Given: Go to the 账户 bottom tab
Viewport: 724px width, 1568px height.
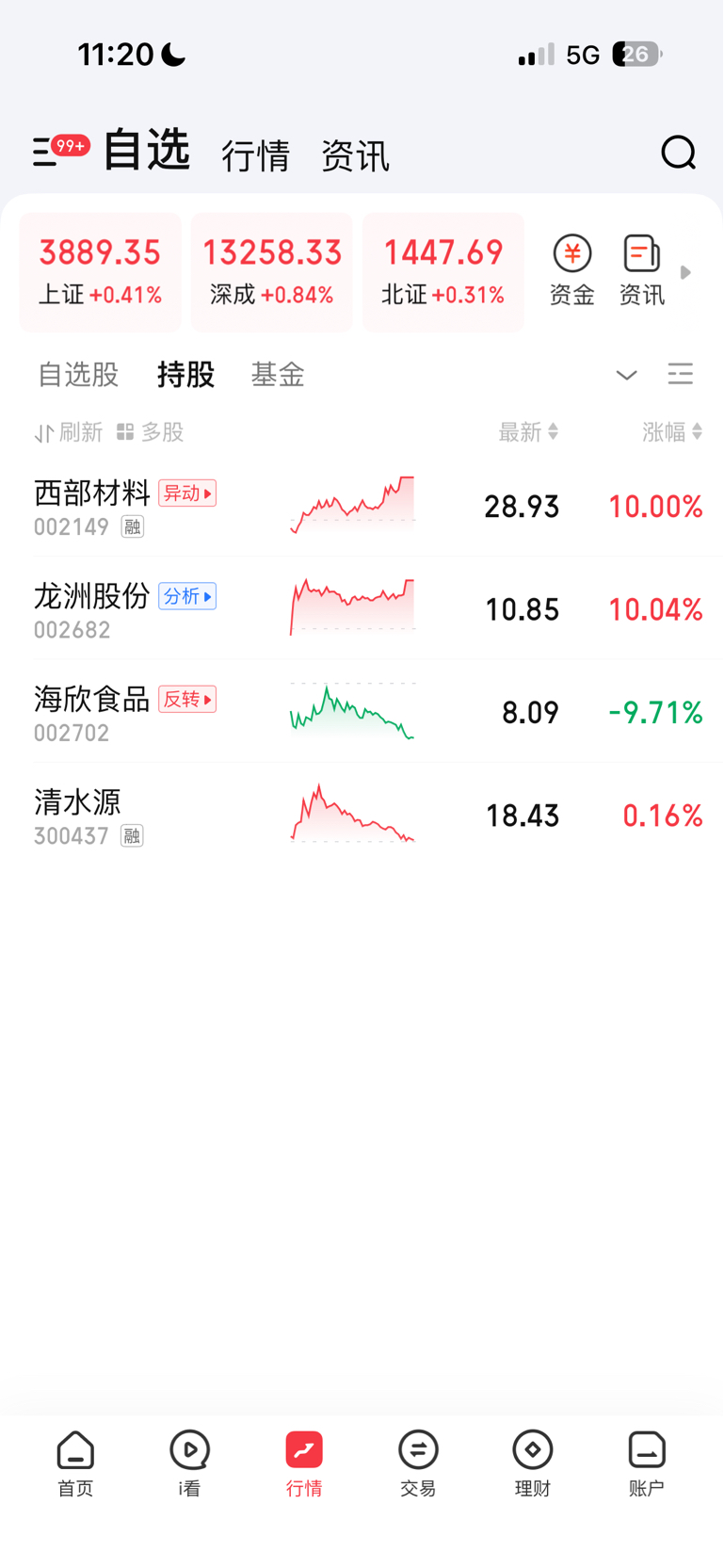Looking at the screenshot, I should (x=646, y=1462).
